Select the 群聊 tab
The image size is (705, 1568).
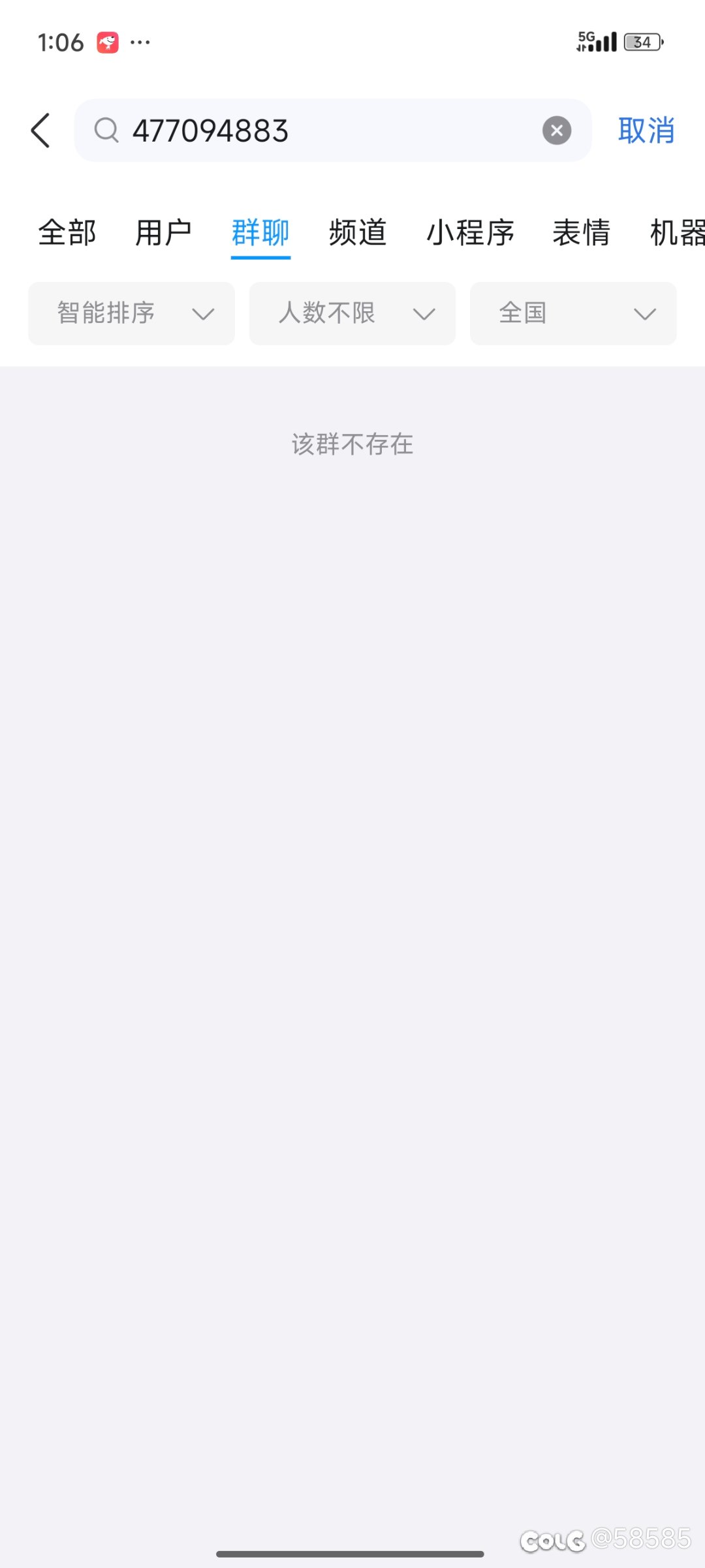point(260,233)
